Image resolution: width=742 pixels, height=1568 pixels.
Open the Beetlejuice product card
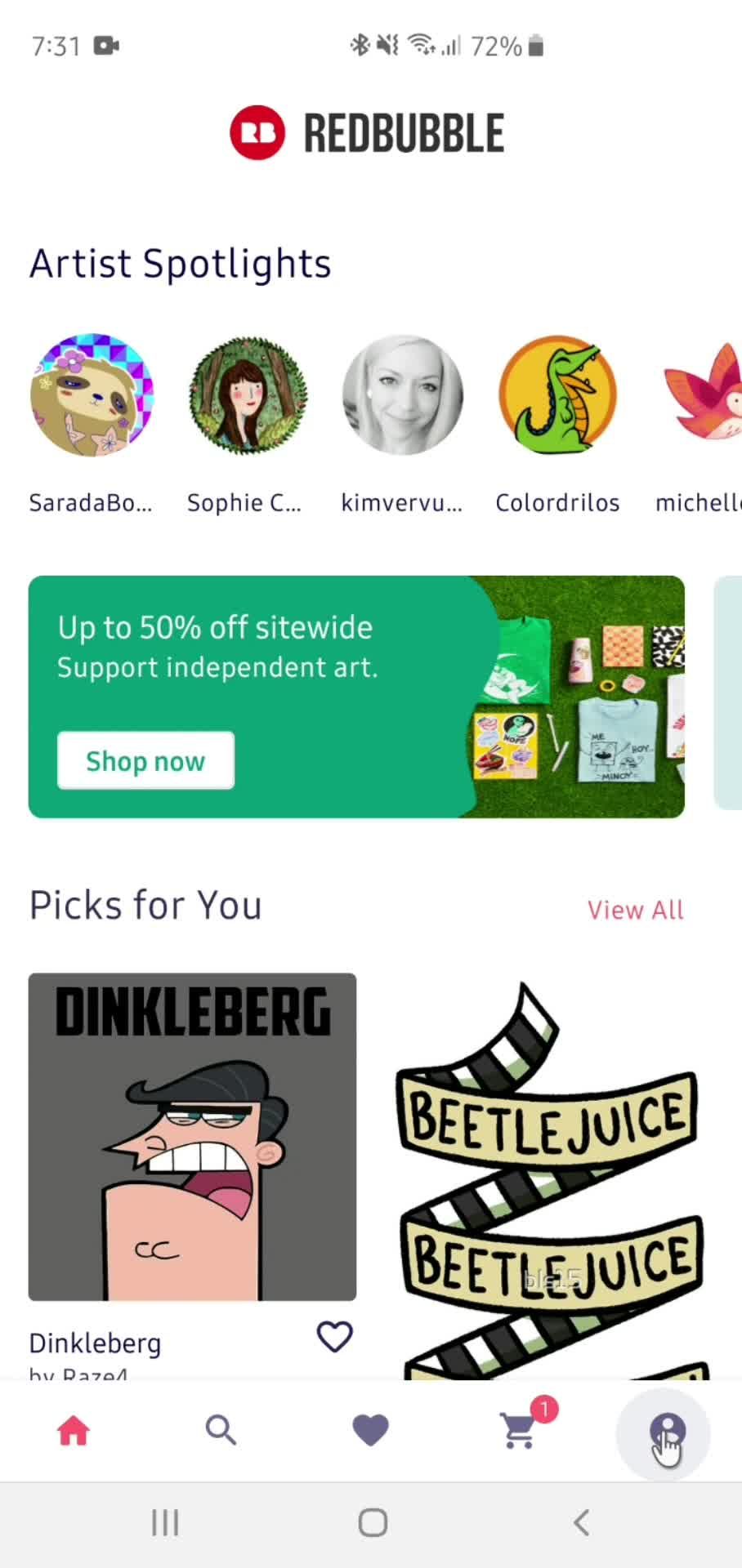point(549,1176)
